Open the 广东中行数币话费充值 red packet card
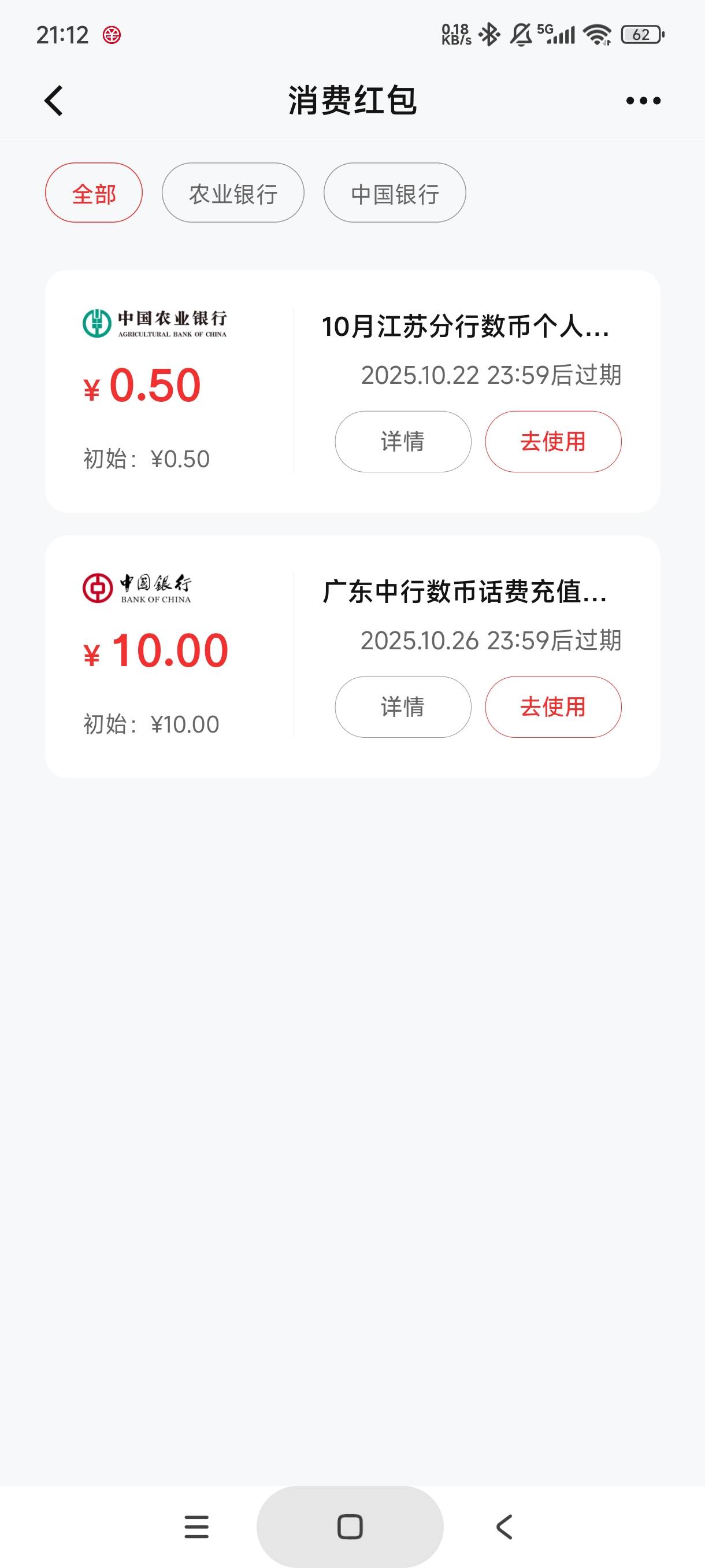The height and width of the screenshot is (1568, 705). [352, 656]
